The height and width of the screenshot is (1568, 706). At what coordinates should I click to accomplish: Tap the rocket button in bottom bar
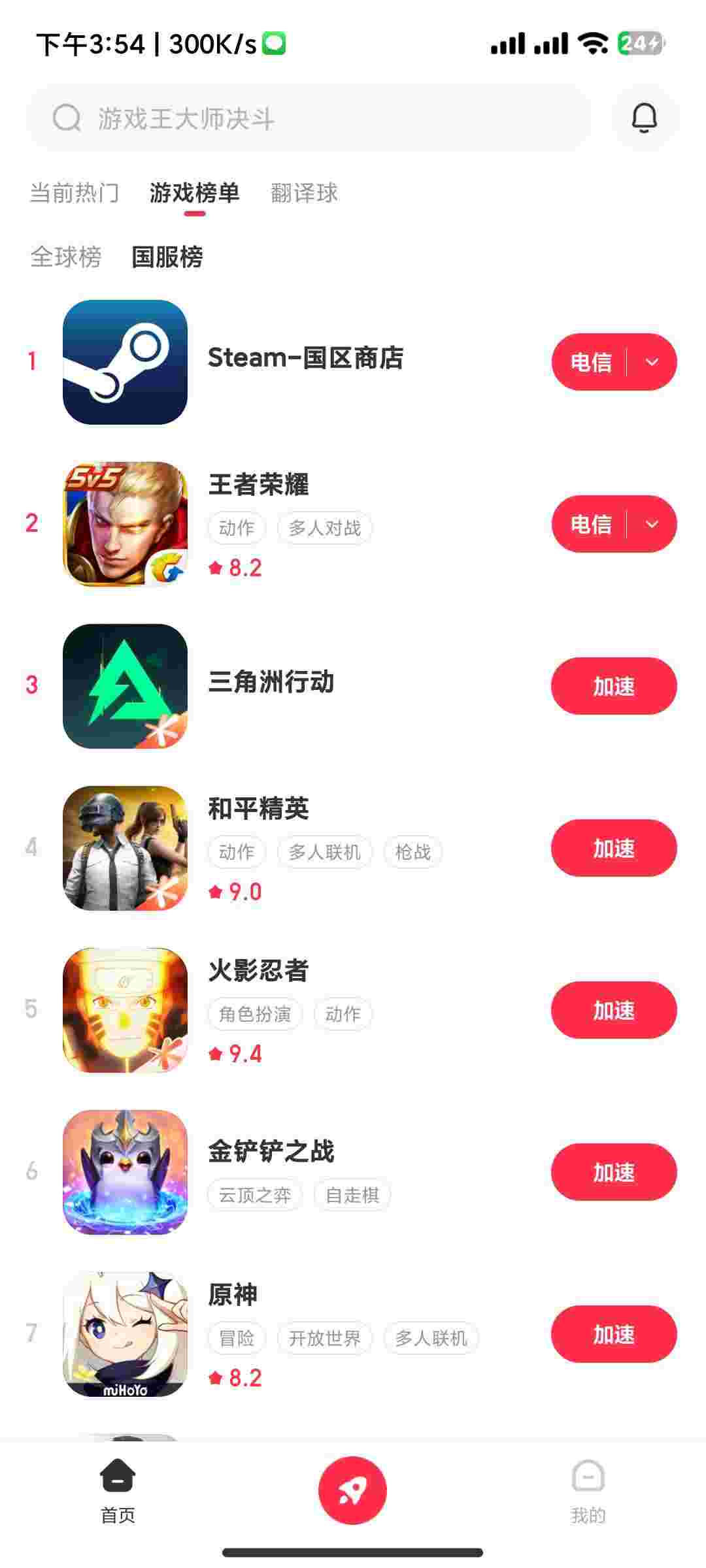pyautogui.click(x=352, y=1490)
